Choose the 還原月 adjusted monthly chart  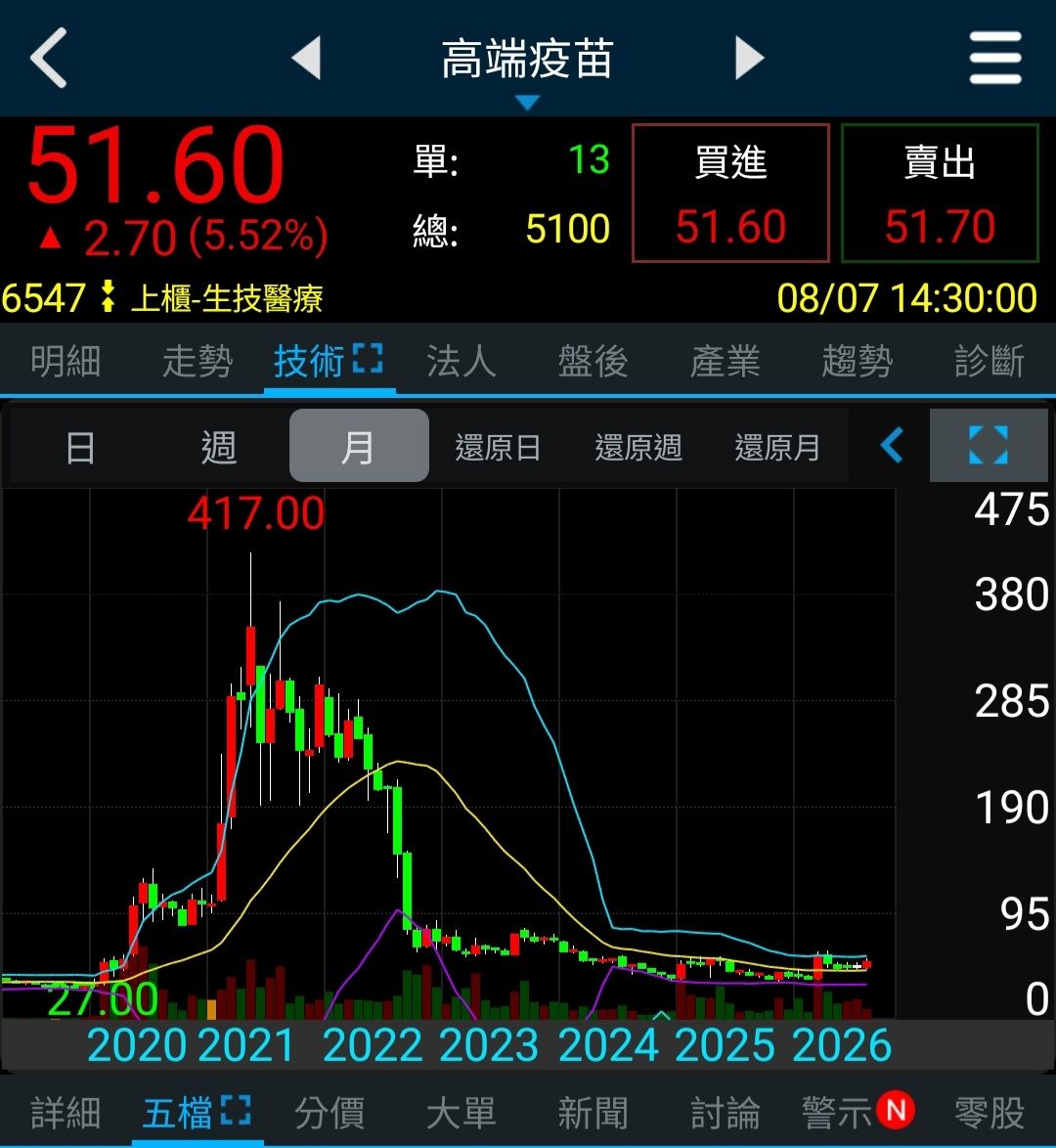(x=777, y=447)
